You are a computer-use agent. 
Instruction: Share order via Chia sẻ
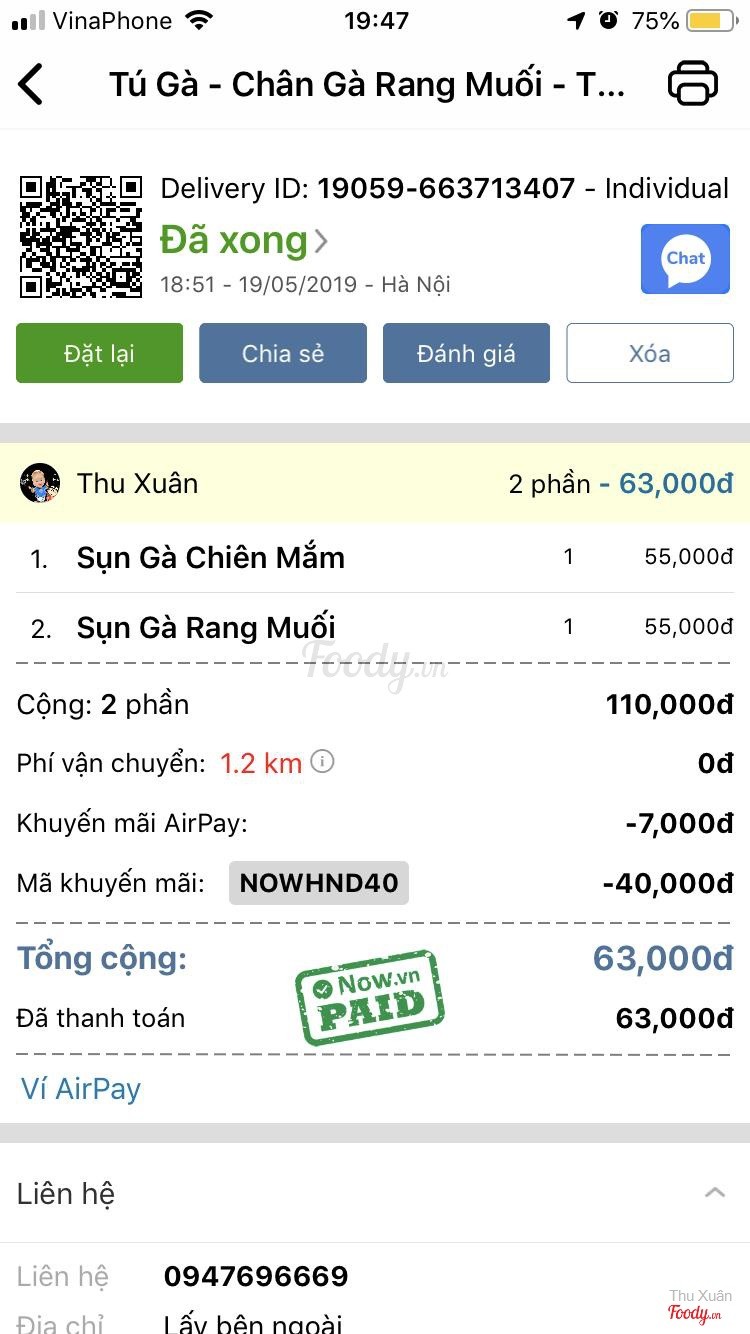pyautogui.click(x=283, y=353)
